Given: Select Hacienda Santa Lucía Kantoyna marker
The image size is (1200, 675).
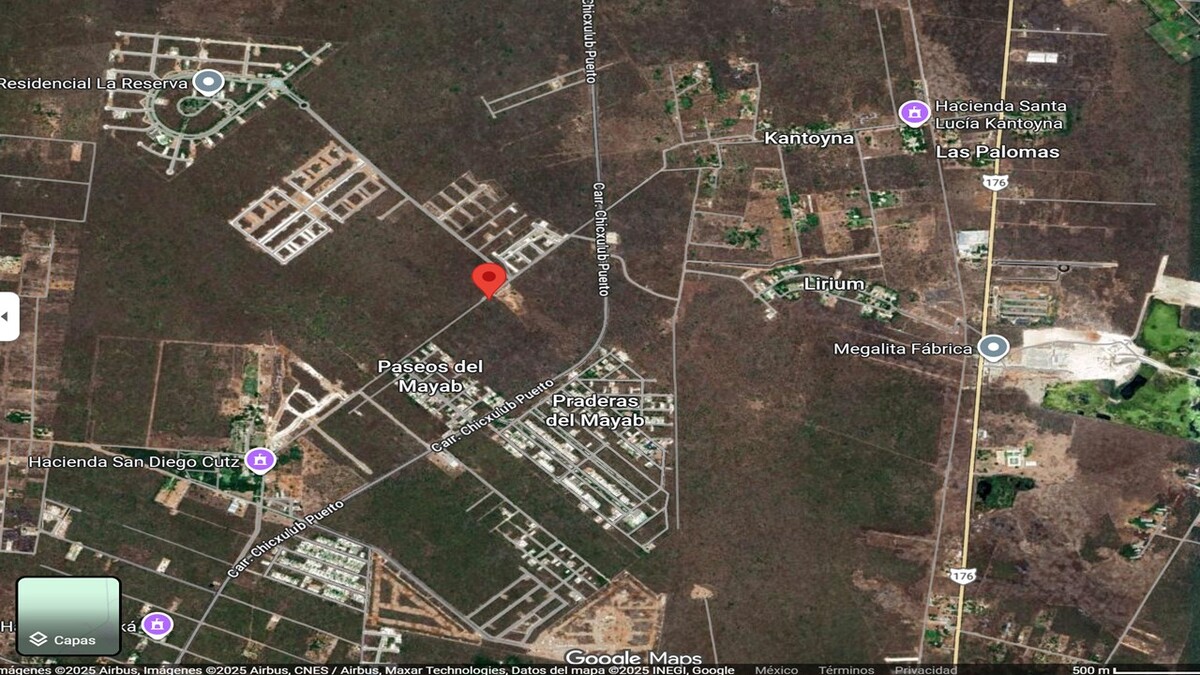Looking at the screenshot, I should [913, 112].
